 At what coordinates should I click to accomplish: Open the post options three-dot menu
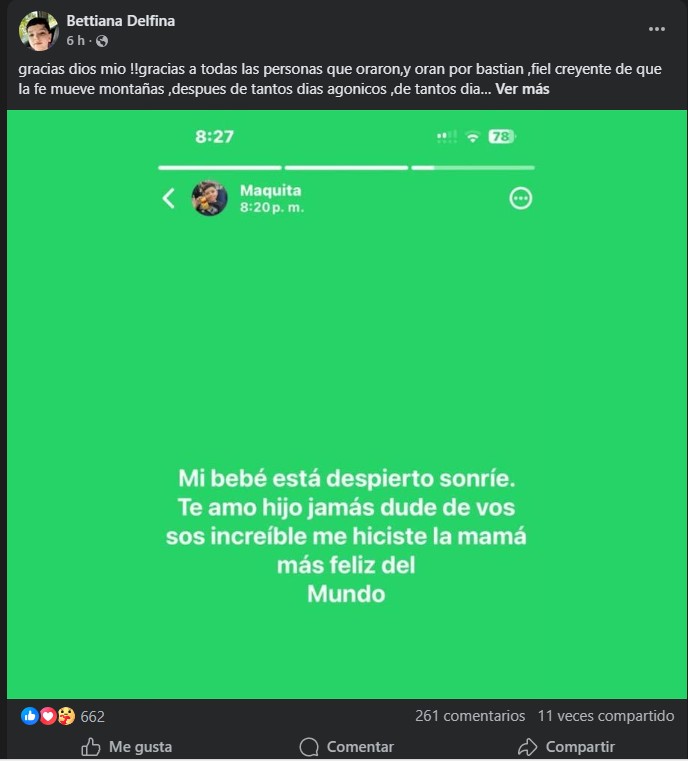tap(656, 29)
